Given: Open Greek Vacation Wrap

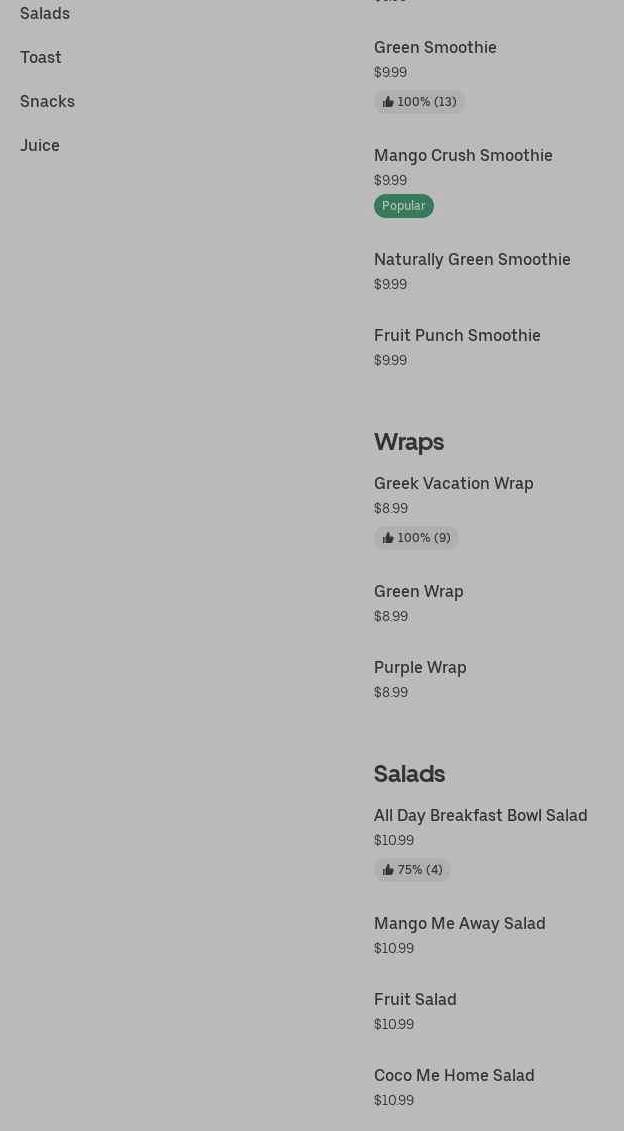Looking at the screenshot, I should pos(453,484).
